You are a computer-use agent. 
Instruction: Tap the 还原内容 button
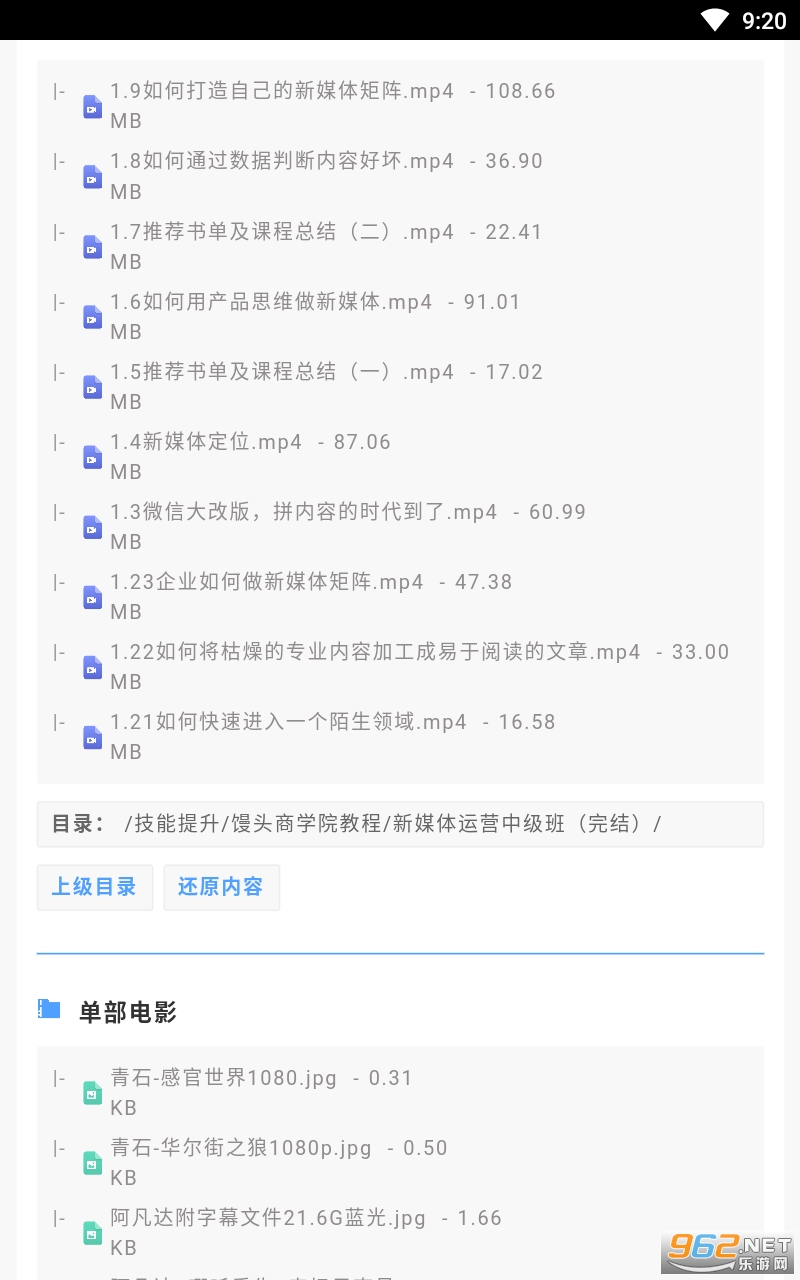(221, 887)
